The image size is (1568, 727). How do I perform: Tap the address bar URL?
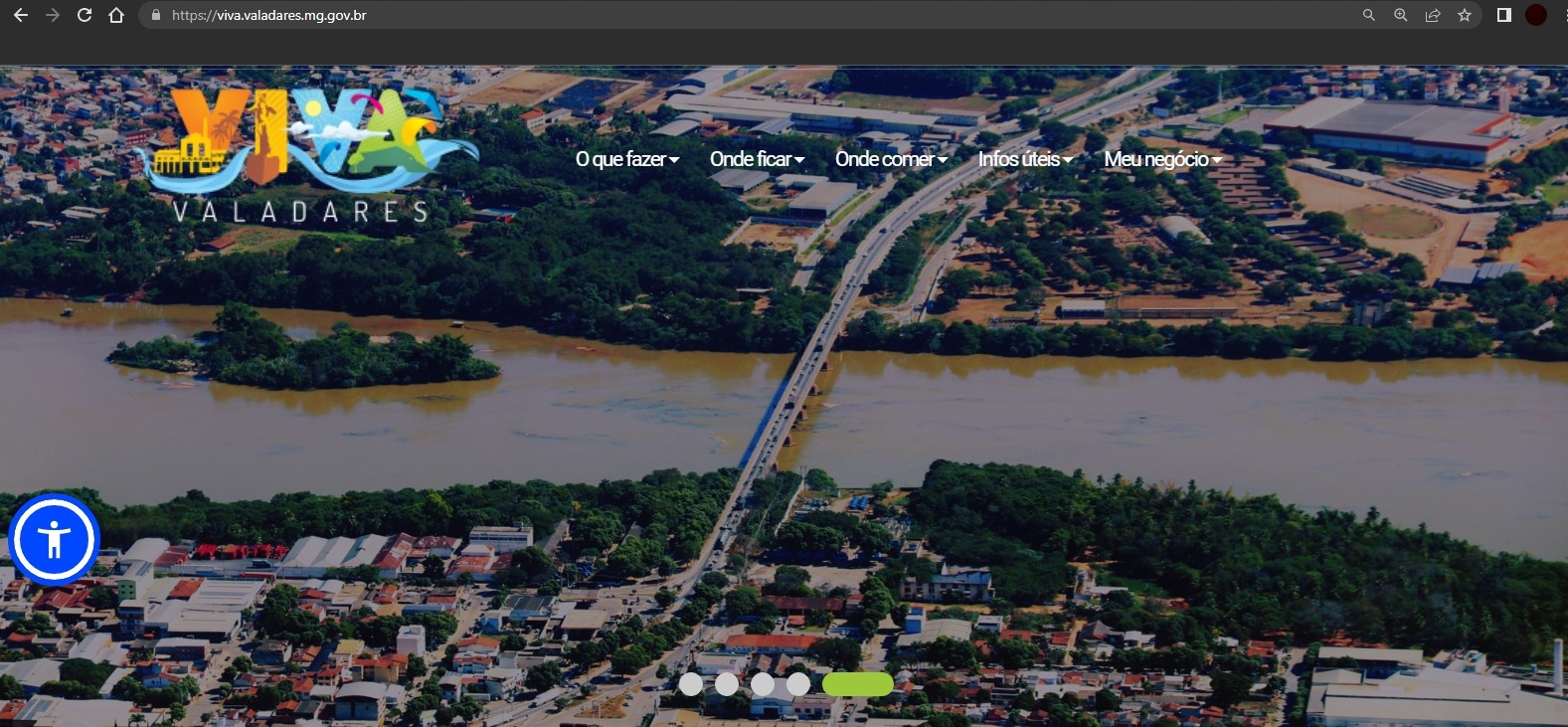click(x=268, y=15)
